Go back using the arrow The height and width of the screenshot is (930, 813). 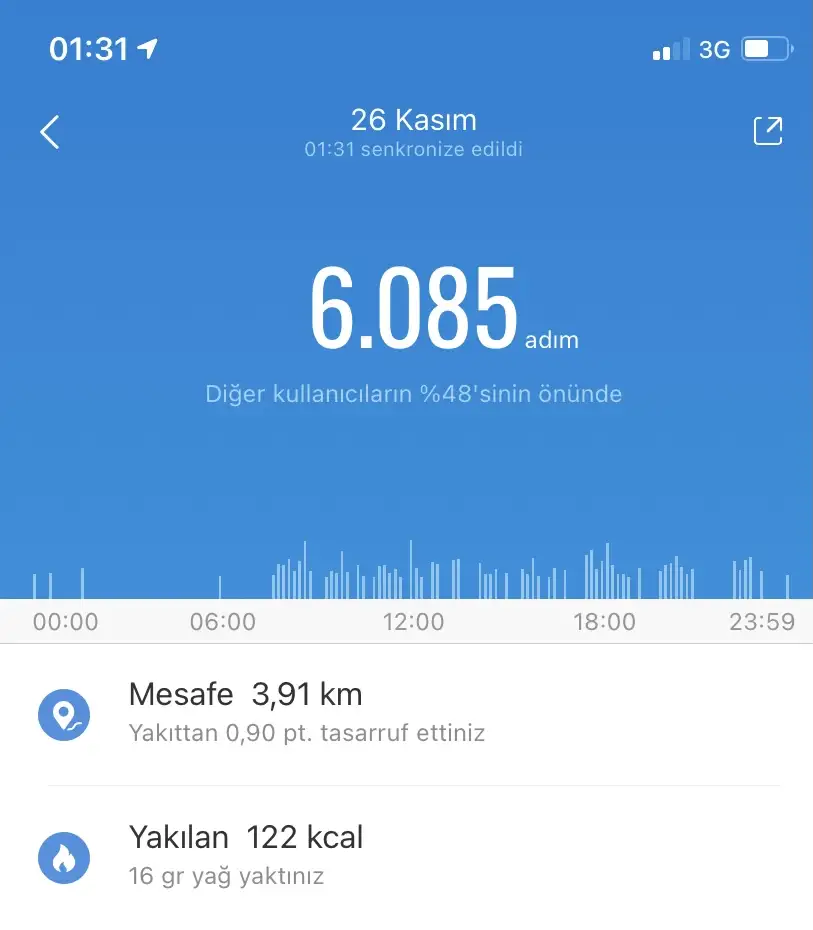click(x=50, y=132)
